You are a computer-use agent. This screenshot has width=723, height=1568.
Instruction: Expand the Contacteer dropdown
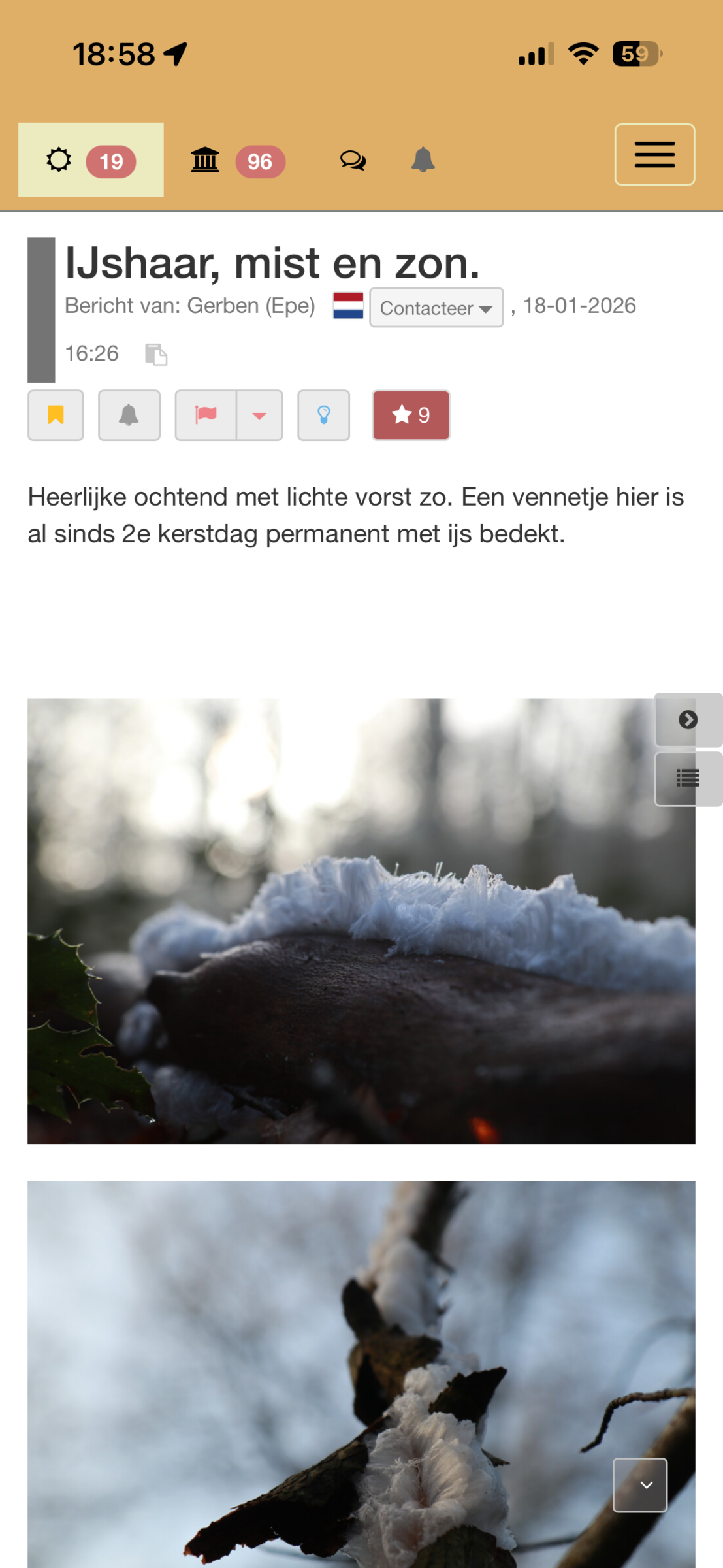pyautogui.click(x=436, y=308)
